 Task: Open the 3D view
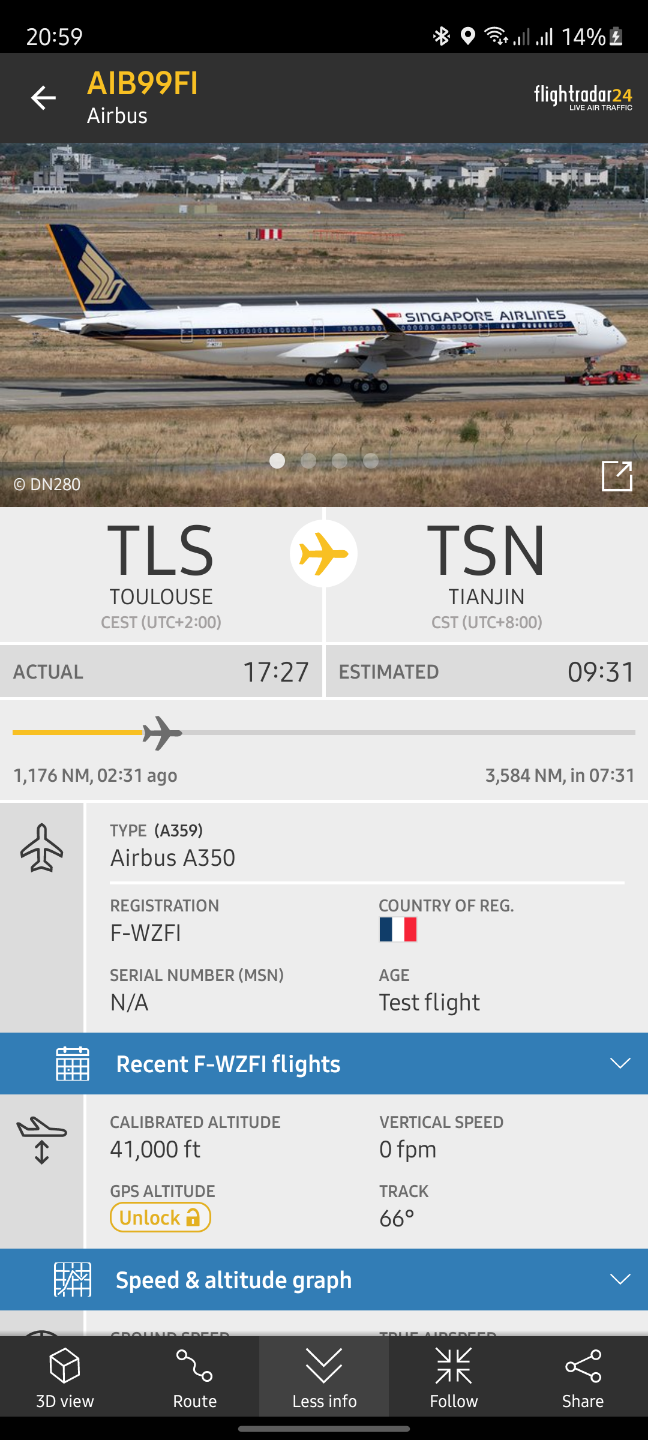[65, 1377]
